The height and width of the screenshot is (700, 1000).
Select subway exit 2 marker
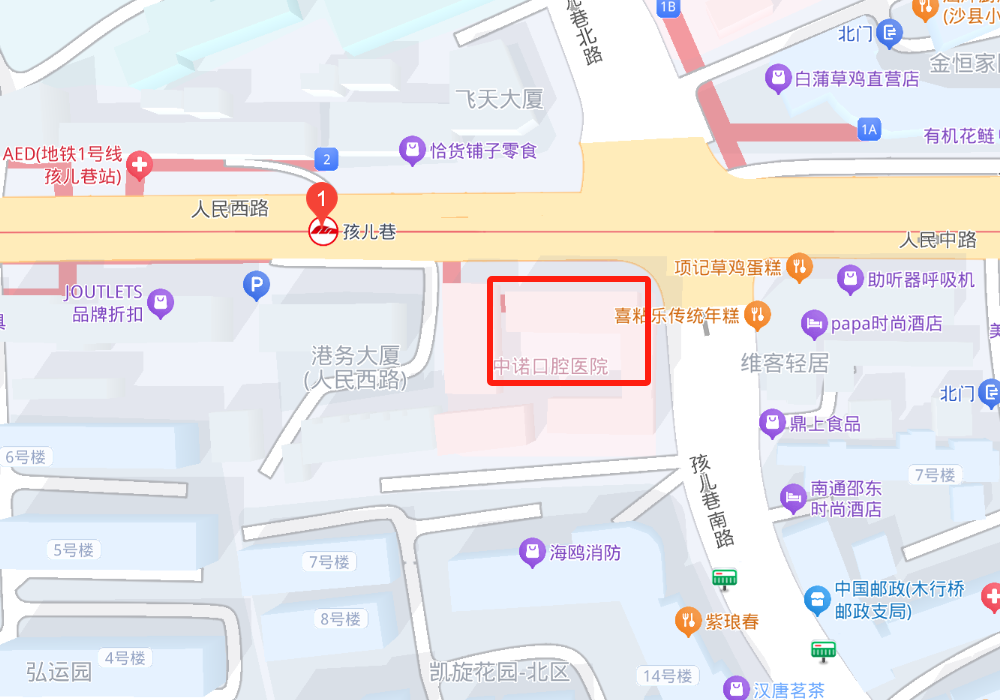[x=325, y=158]
